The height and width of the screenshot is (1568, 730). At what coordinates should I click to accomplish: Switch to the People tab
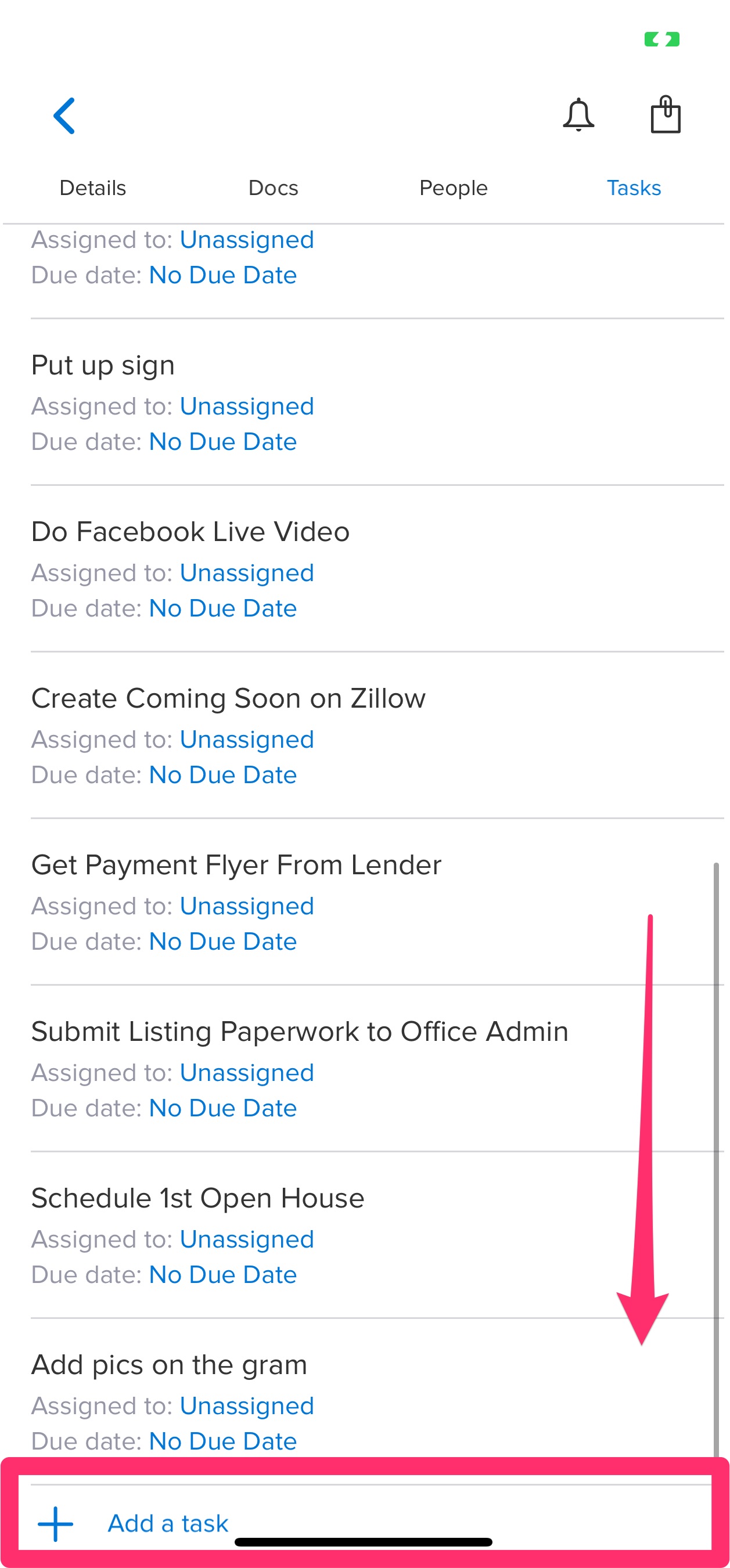point(452,188)
